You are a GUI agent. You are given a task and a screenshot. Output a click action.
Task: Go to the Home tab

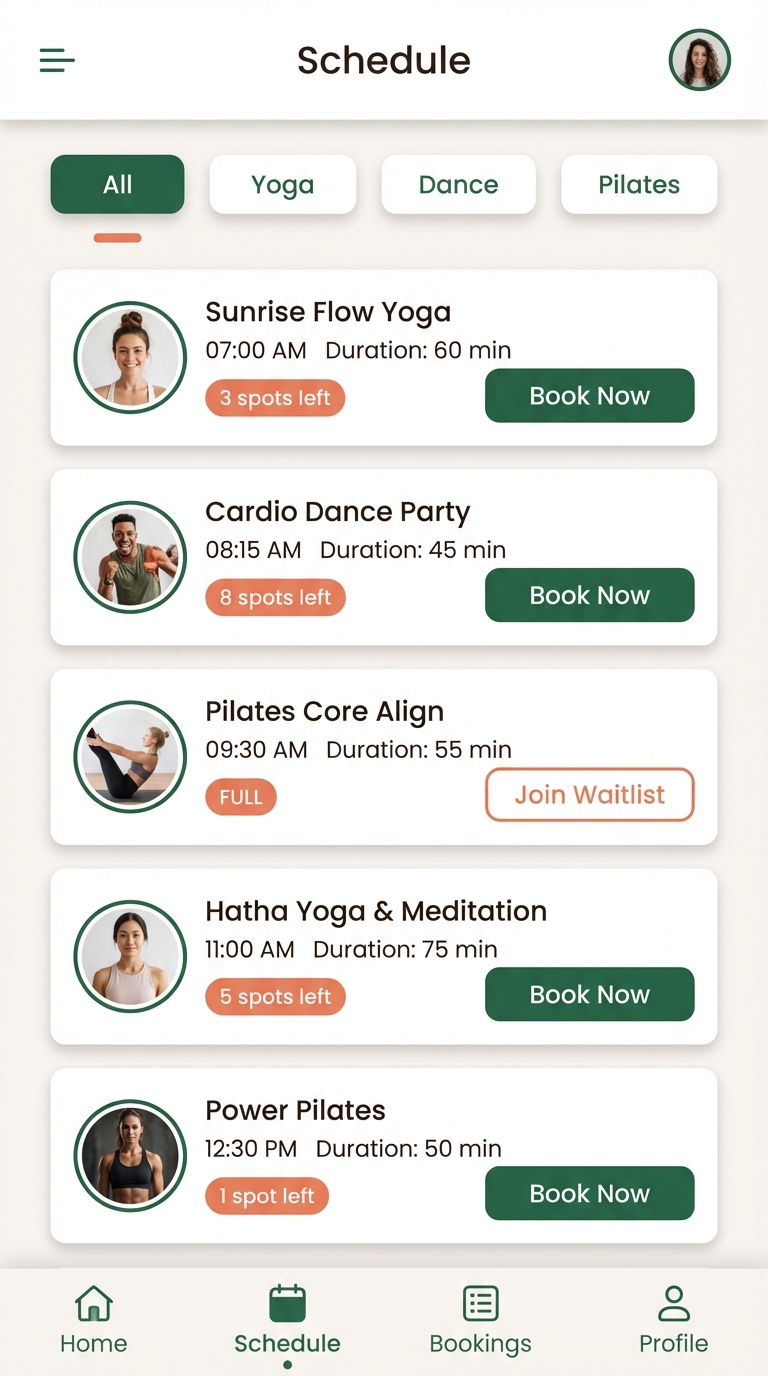pyautogui.click(x=94, y=1320)
